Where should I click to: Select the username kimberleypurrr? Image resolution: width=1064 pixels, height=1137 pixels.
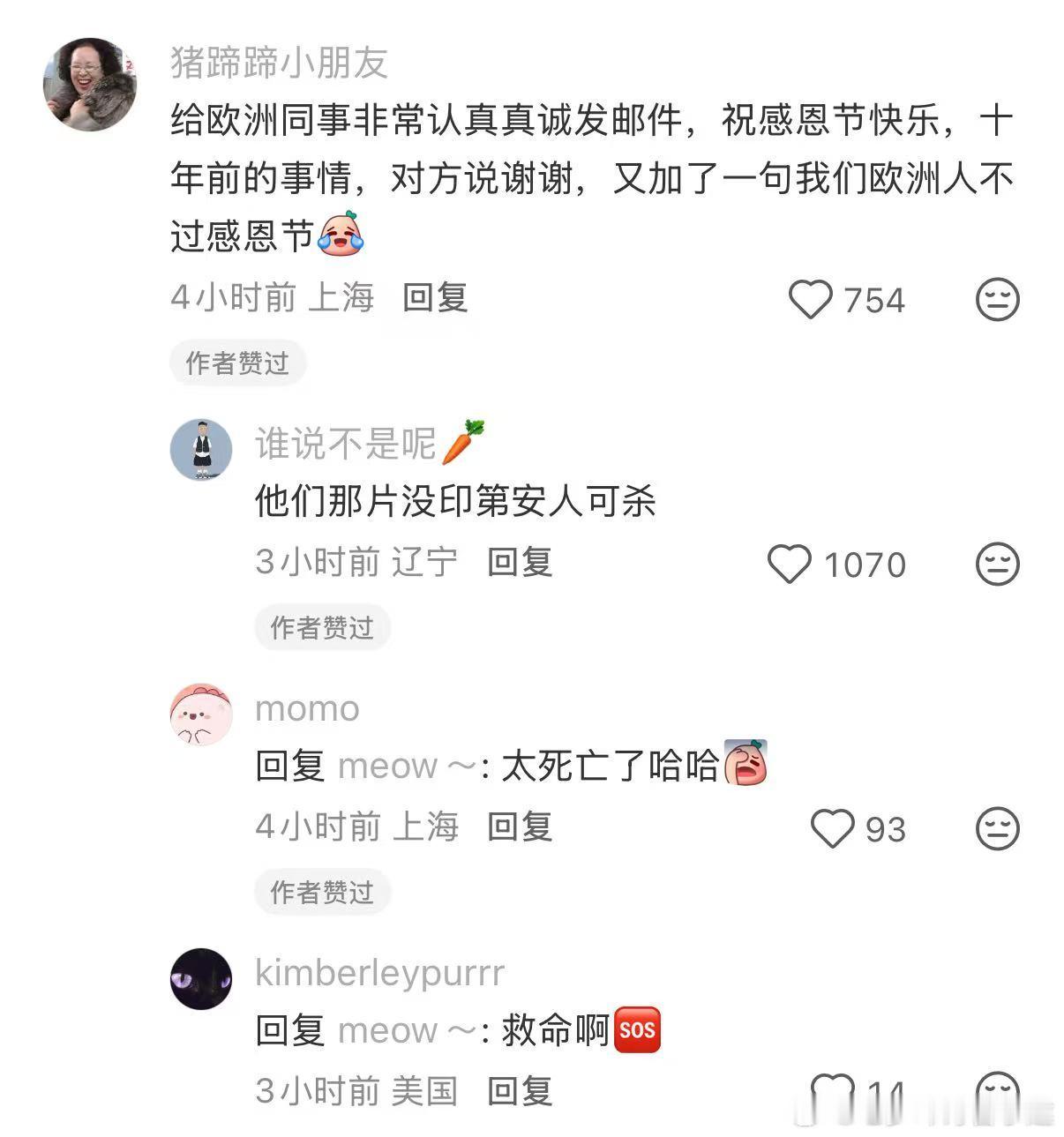378,972
